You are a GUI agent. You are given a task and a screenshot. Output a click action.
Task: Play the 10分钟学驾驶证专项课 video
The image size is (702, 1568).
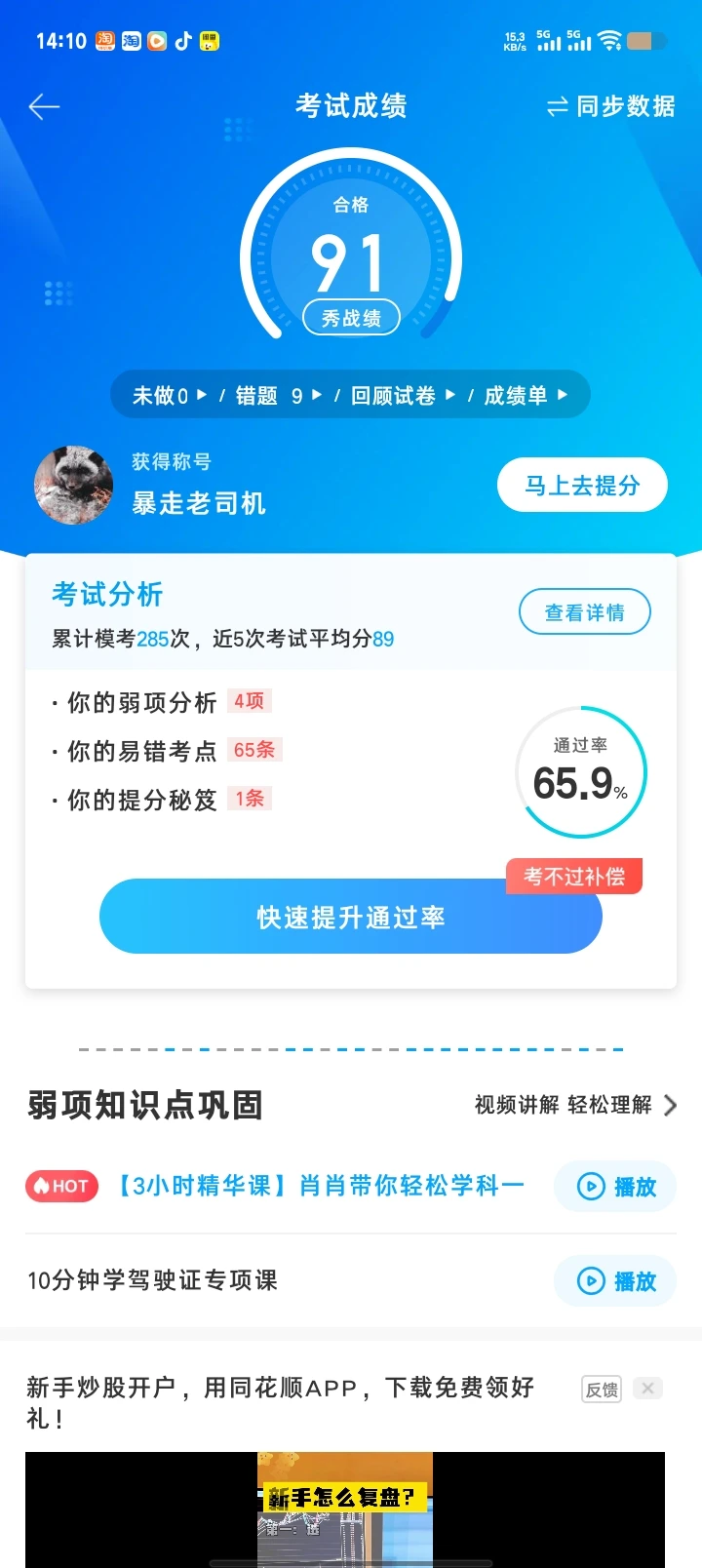click(615, 1280)
